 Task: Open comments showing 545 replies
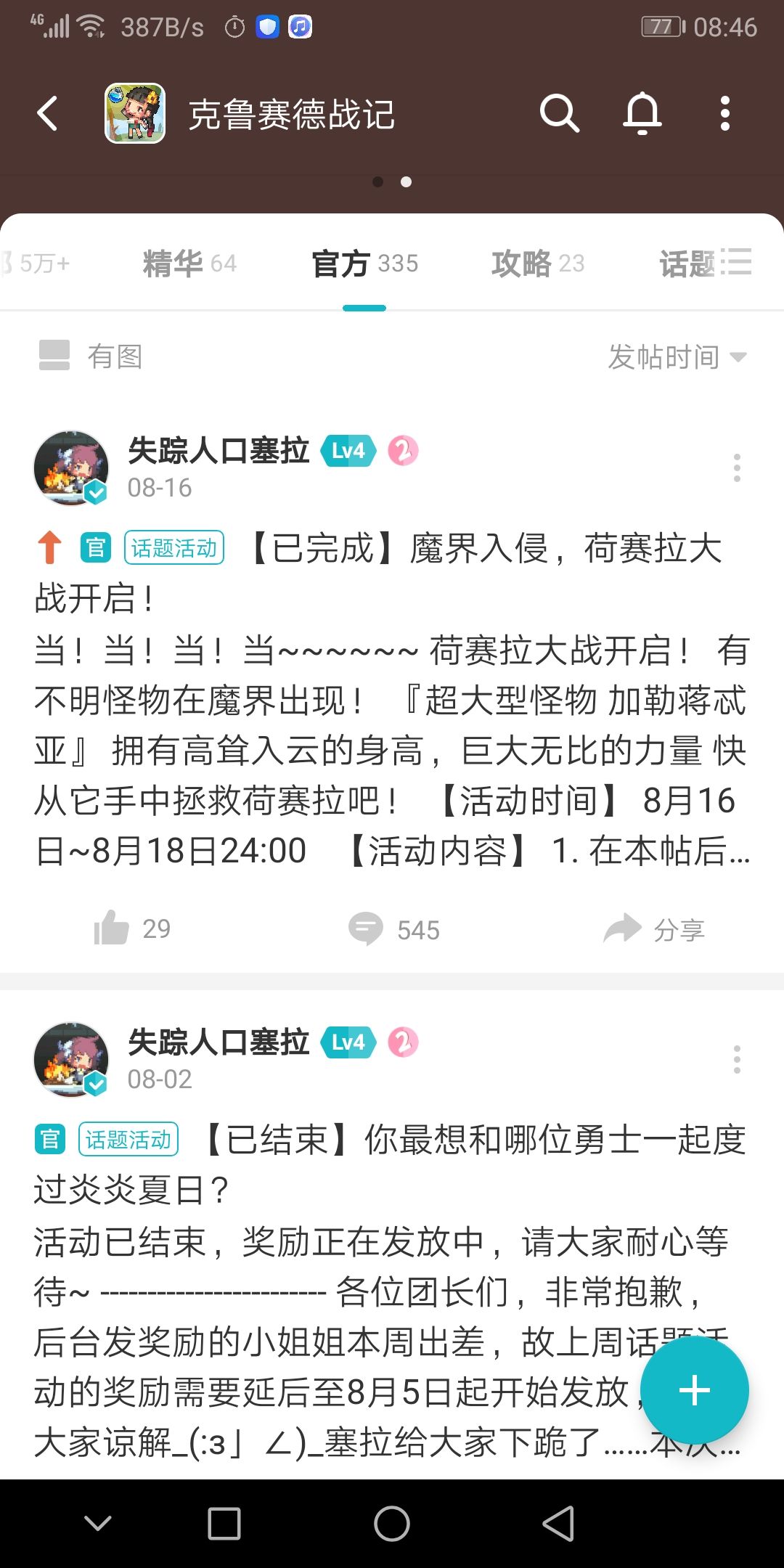393,929
